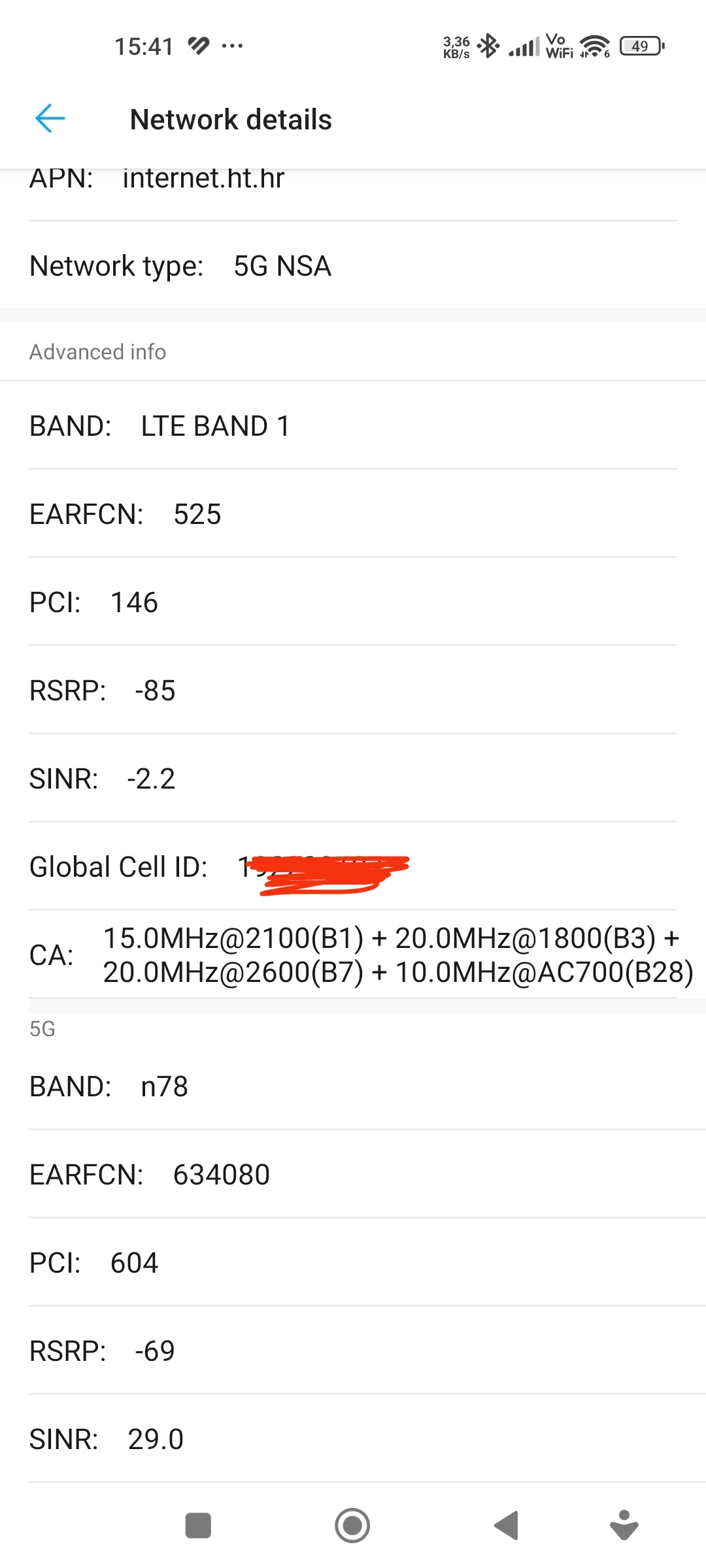Tap the navigation bar down-arrow accessibility icon

tap(624, 1526)
